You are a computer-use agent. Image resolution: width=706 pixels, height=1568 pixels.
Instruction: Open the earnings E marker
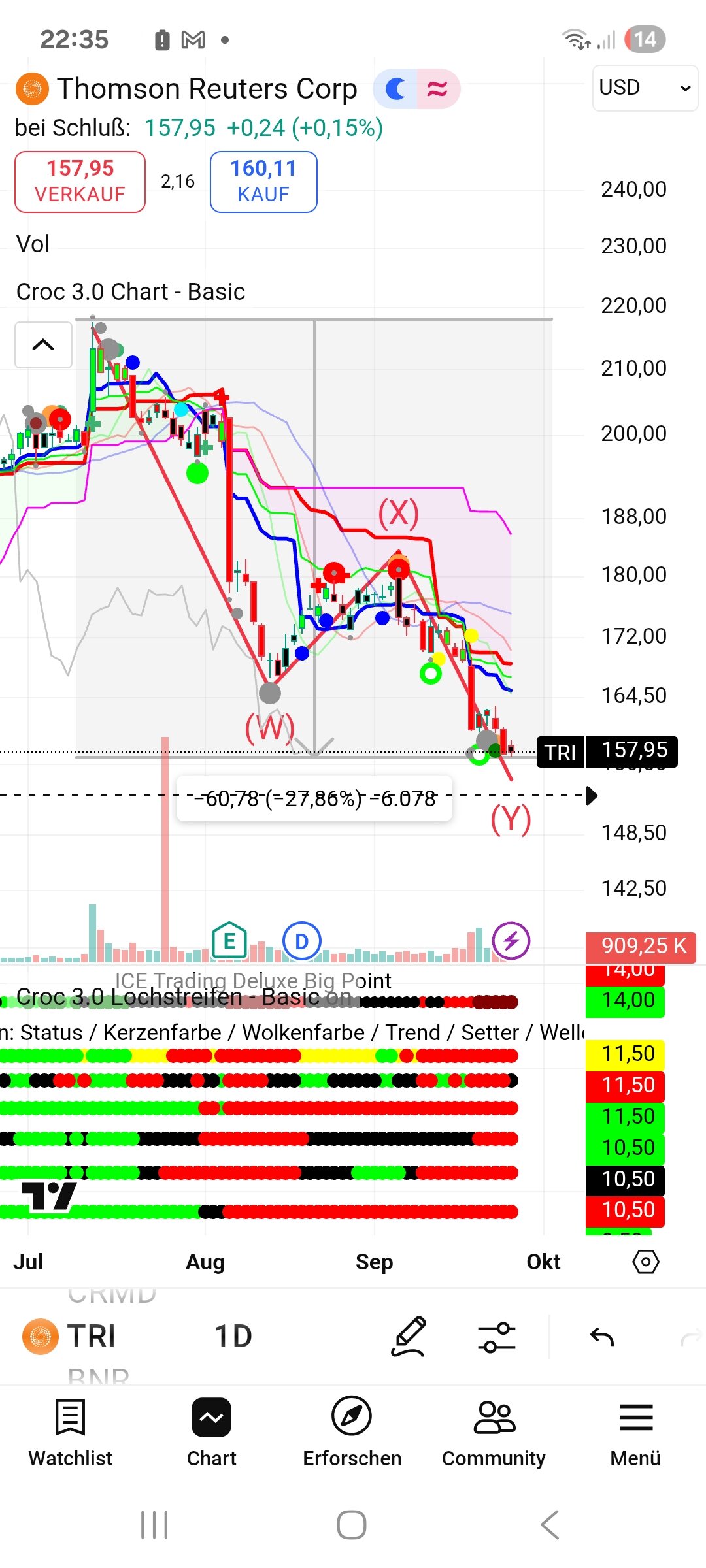coord(229,941)
